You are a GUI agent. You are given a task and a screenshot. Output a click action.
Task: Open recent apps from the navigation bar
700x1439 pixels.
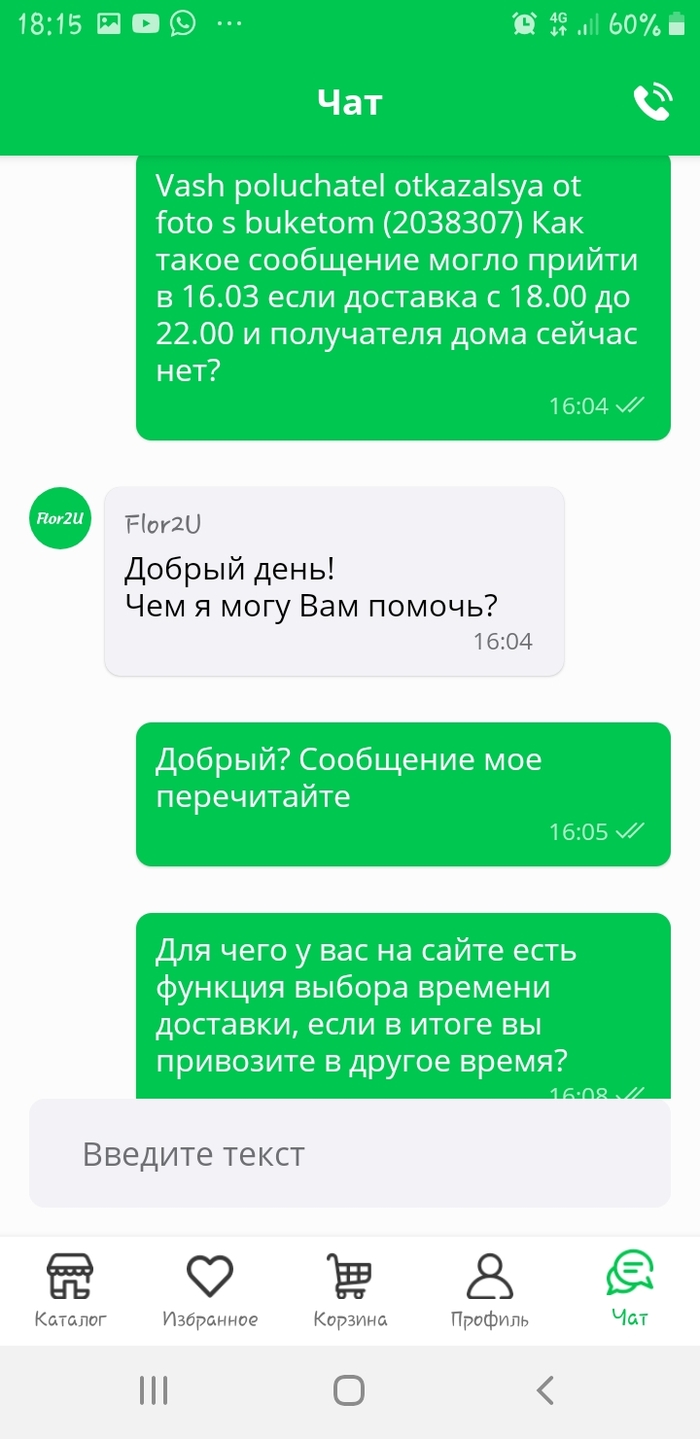pyautogui.click(x=153, y=1390)
